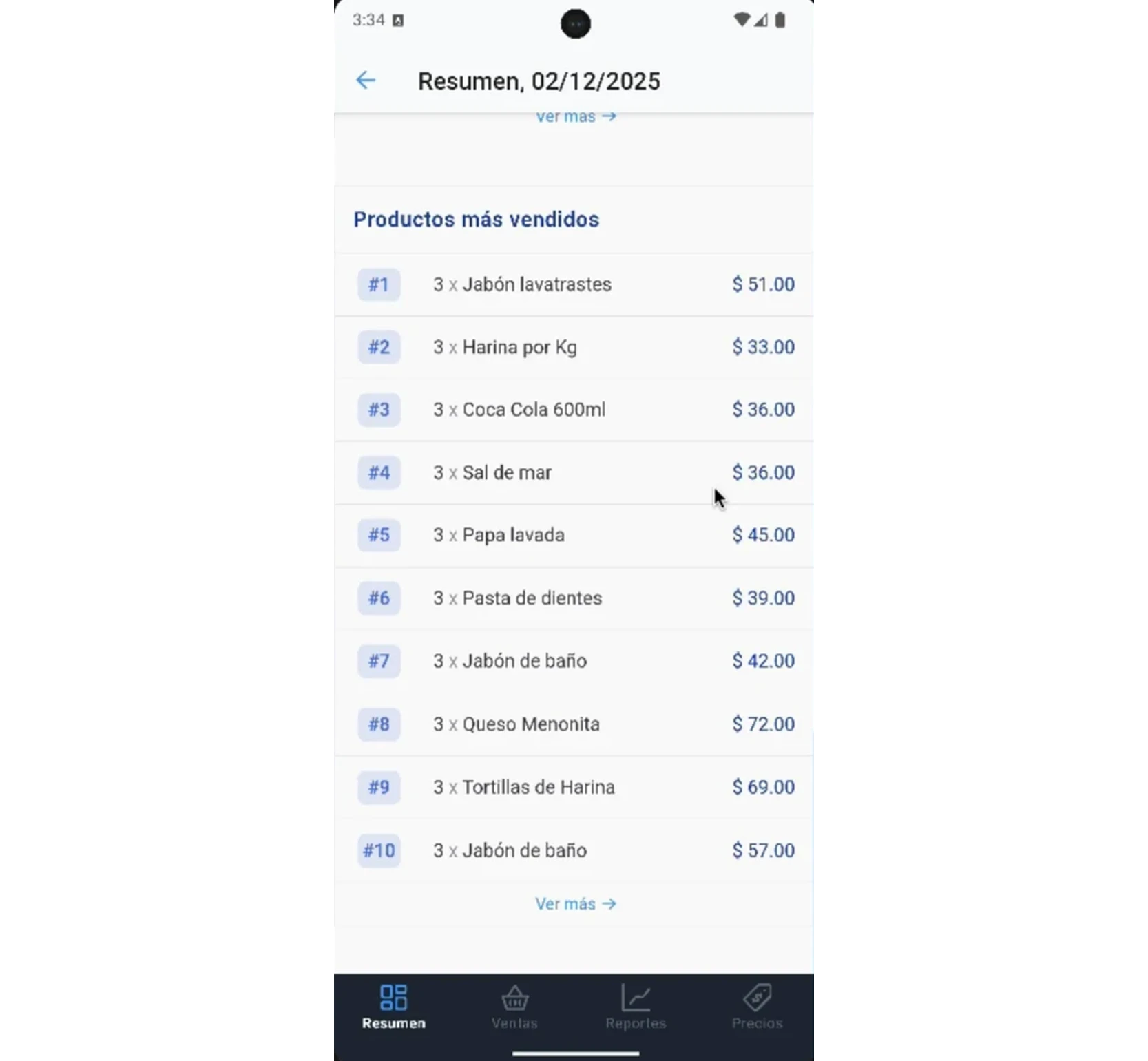1148x1061 pixels.
Task: Select the Resumen tab
Action: pyautogui.click(x=394, y=1007)
